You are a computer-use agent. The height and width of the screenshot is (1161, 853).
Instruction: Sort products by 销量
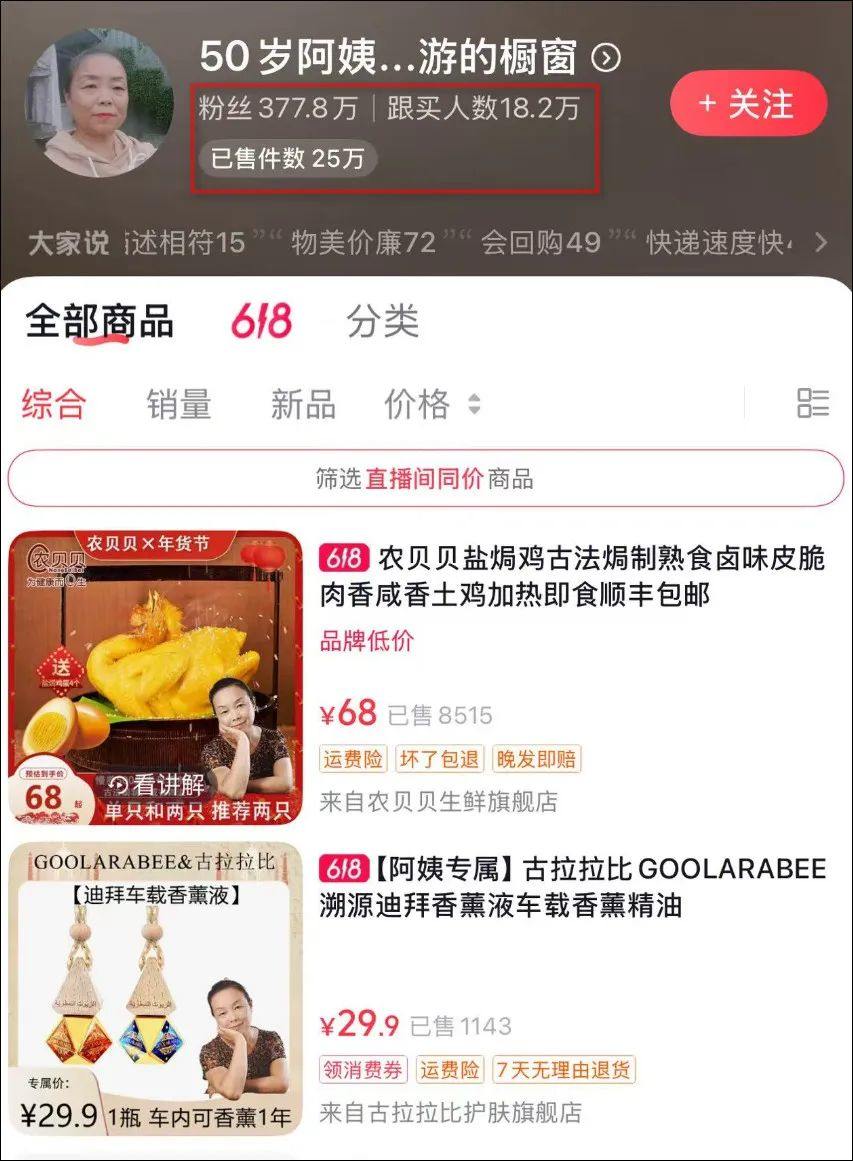pyautogui.click(x=179, y=404)
